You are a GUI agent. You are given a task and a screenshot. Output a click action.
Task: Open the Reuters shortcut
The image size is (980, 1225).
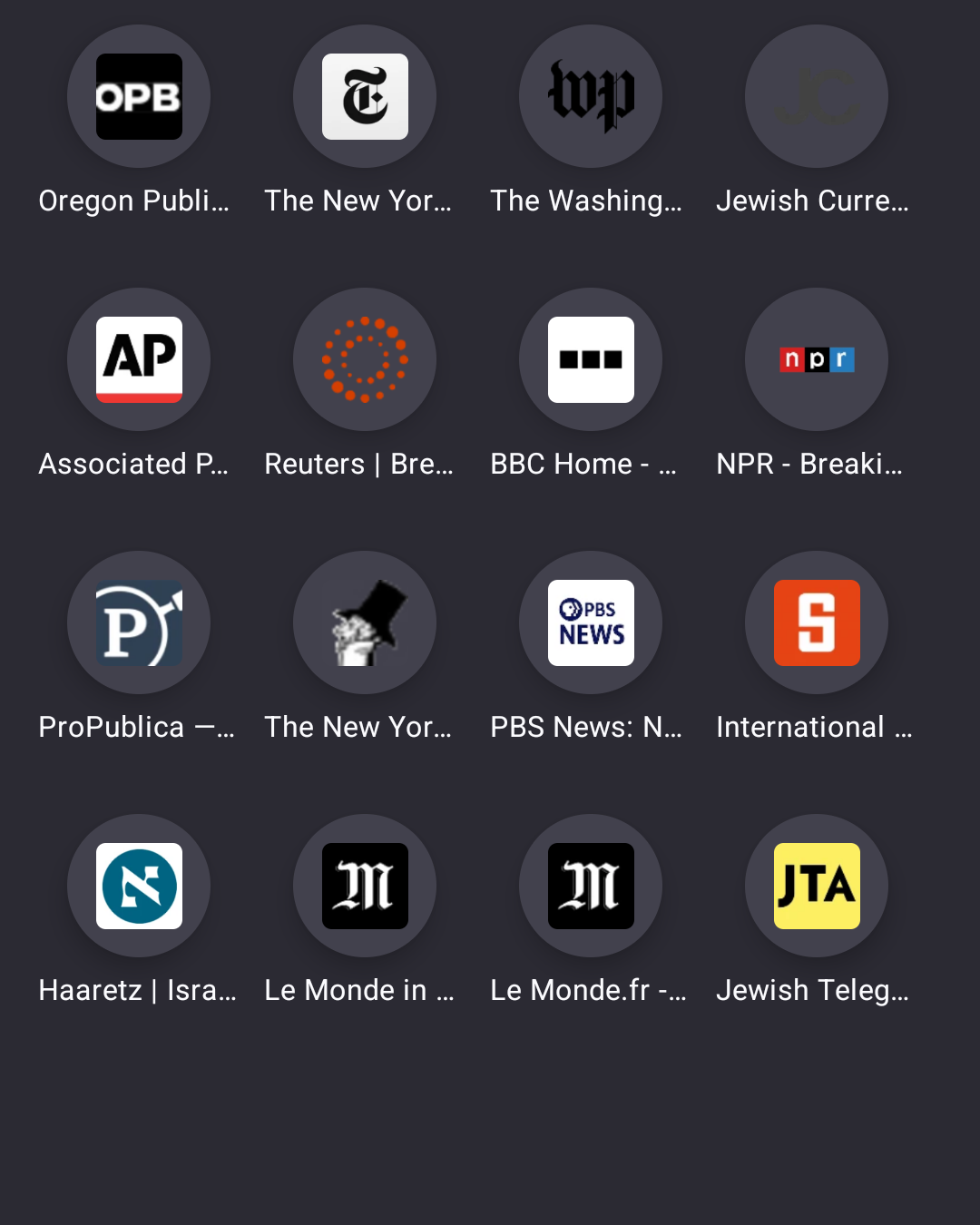coord(365,360)
